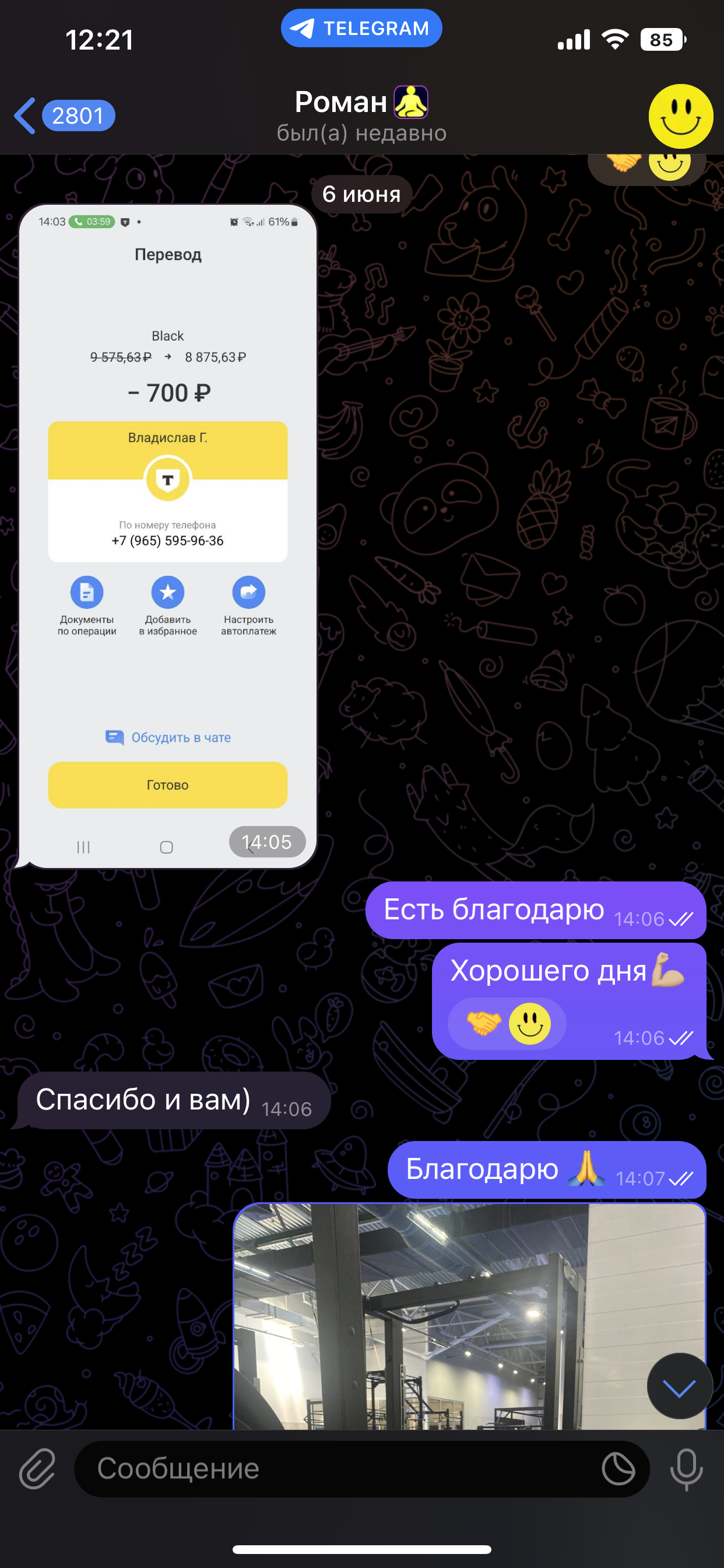Viewport: 724px width, 1568px height.
Task: Open the transfer screenshot image
Action: pos(168,535)
